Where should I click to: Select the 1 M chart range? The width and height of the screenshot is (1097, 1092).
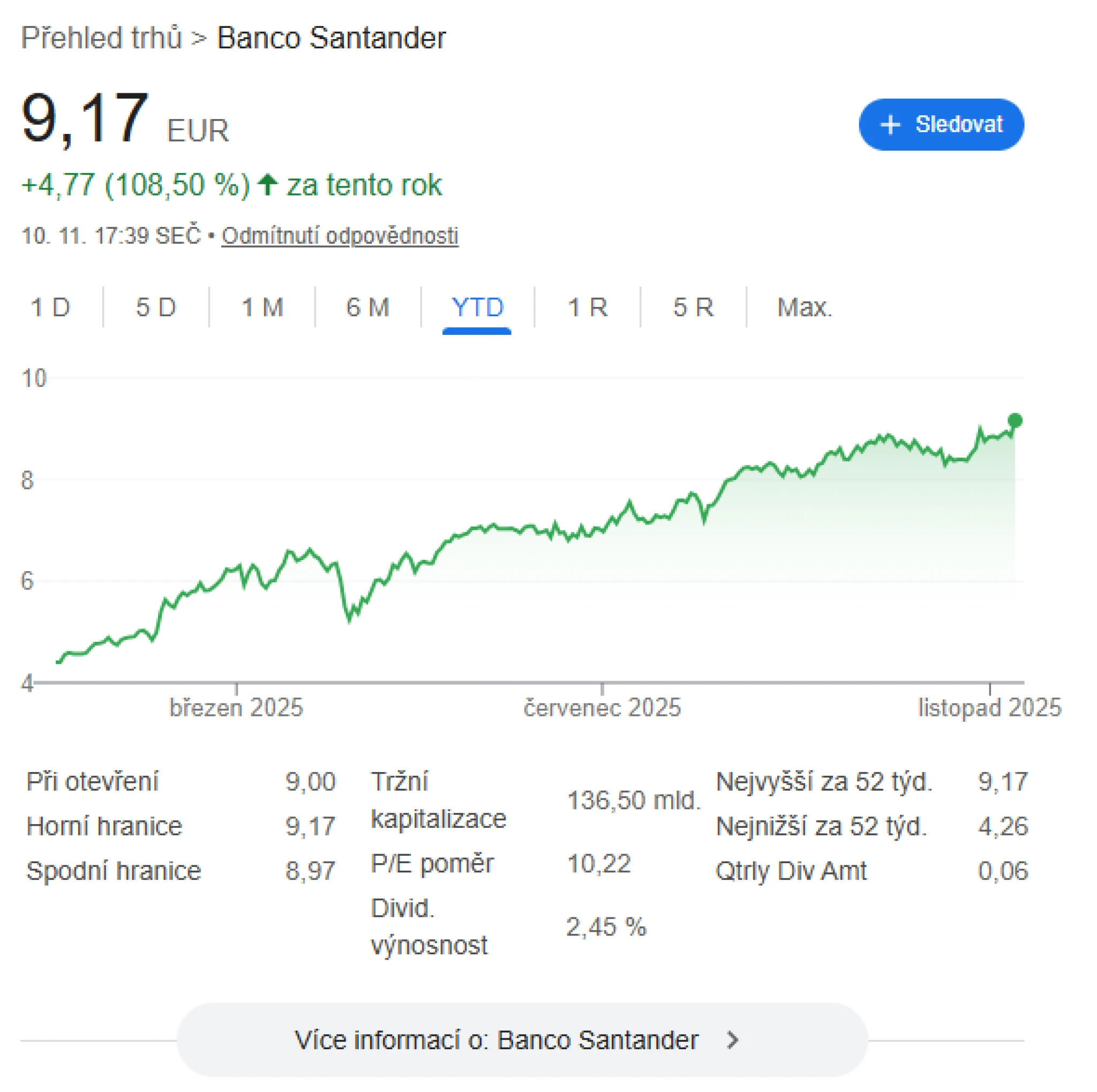point(262,307)
